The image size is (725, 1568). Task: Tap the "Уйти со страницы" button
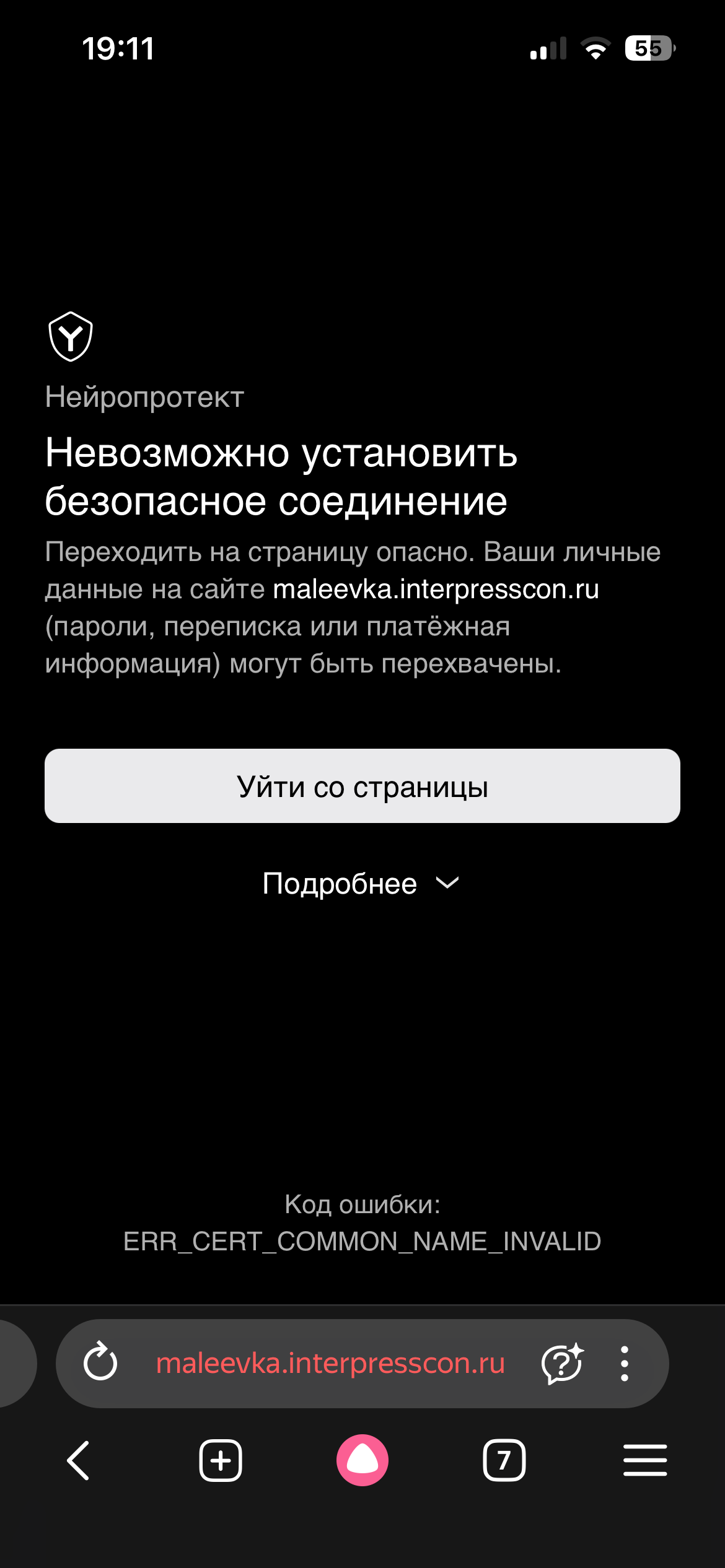coord(362,786)
